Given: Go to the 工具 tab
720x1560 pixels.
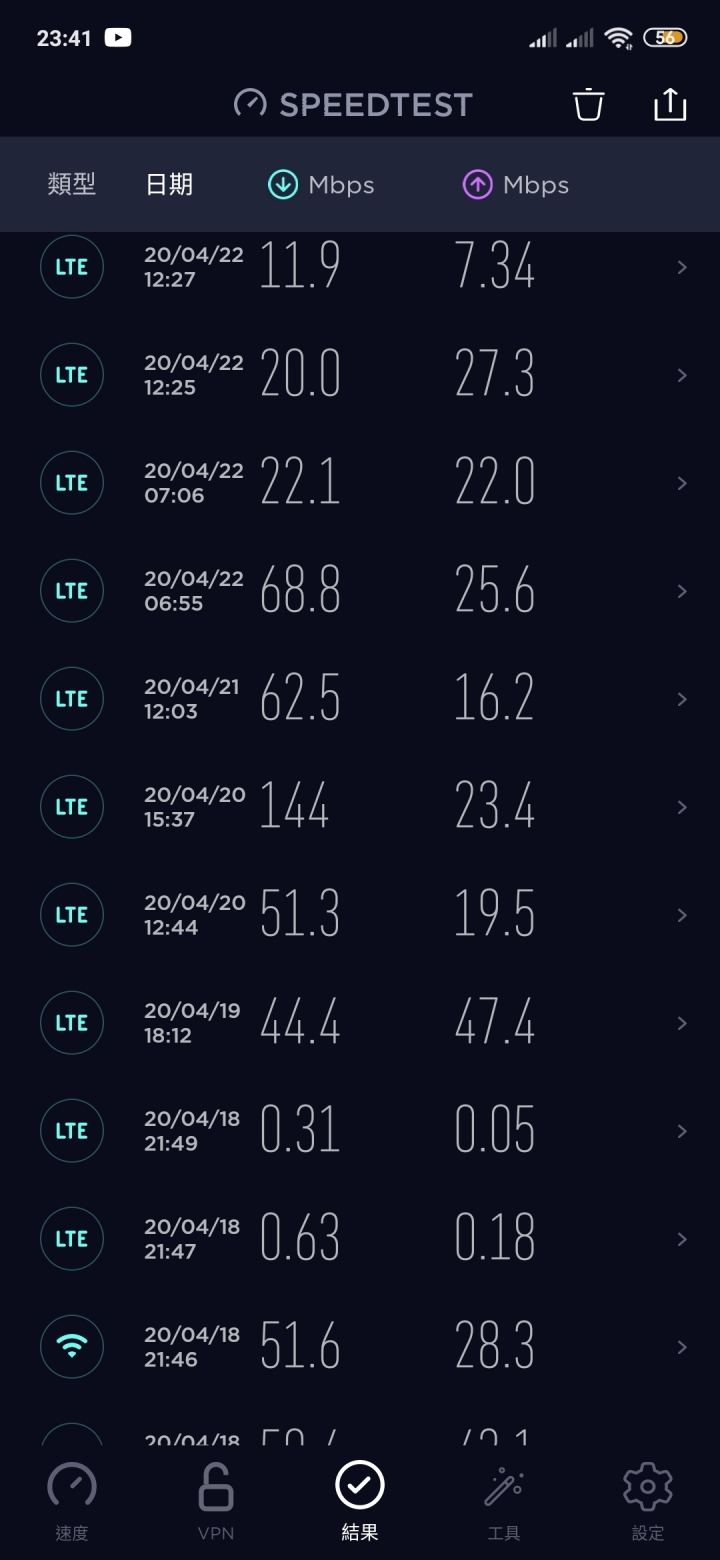Looking at the screenshot, I should click(x=504, y=1501).
